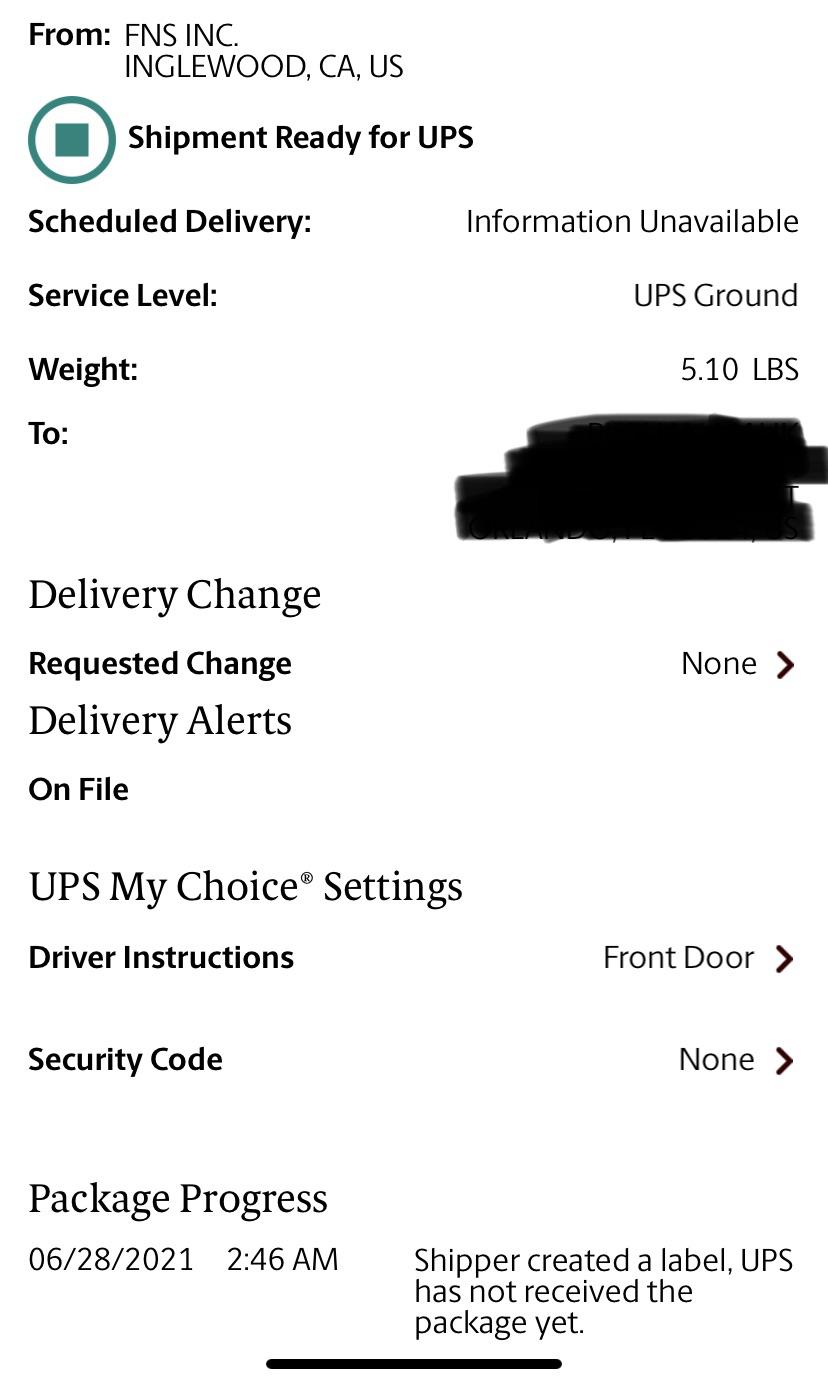The height and width of the screenshot is (1385, 828).
Task: Select the Shipment Ready for UPS status
Action: pos(300,138)
